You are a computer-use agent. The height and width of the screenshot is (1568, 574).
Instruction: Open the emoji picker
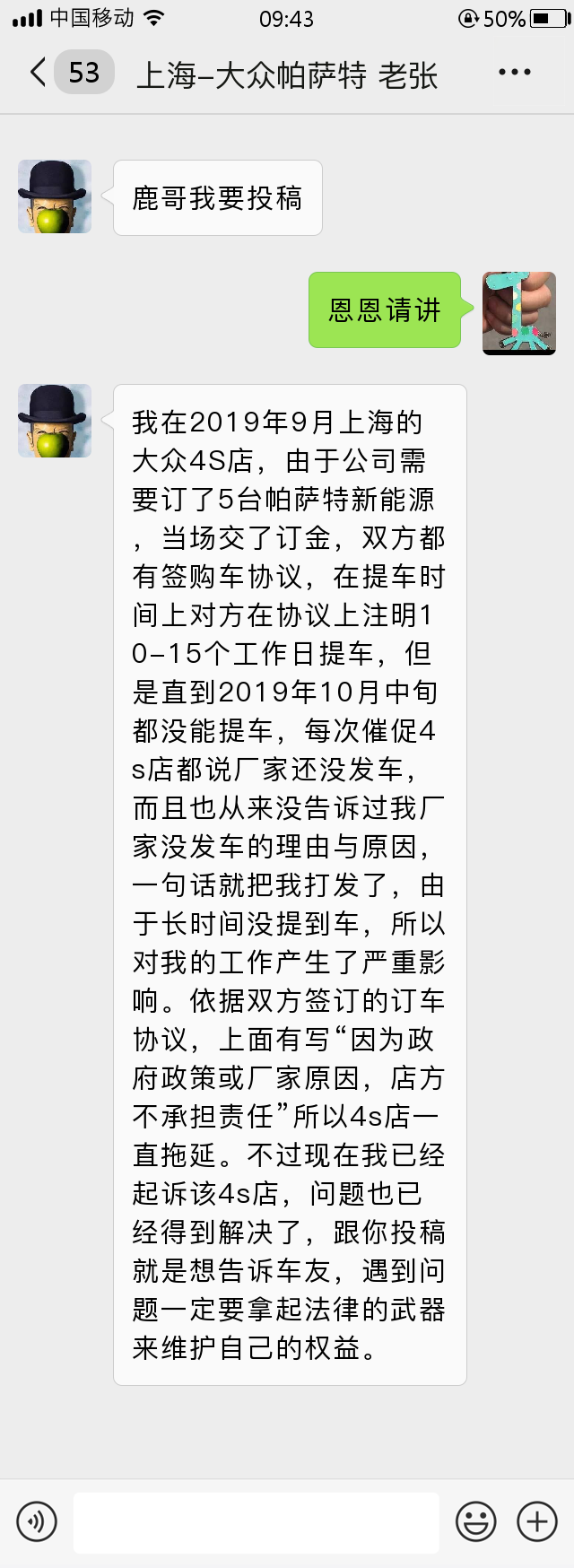475,1521
